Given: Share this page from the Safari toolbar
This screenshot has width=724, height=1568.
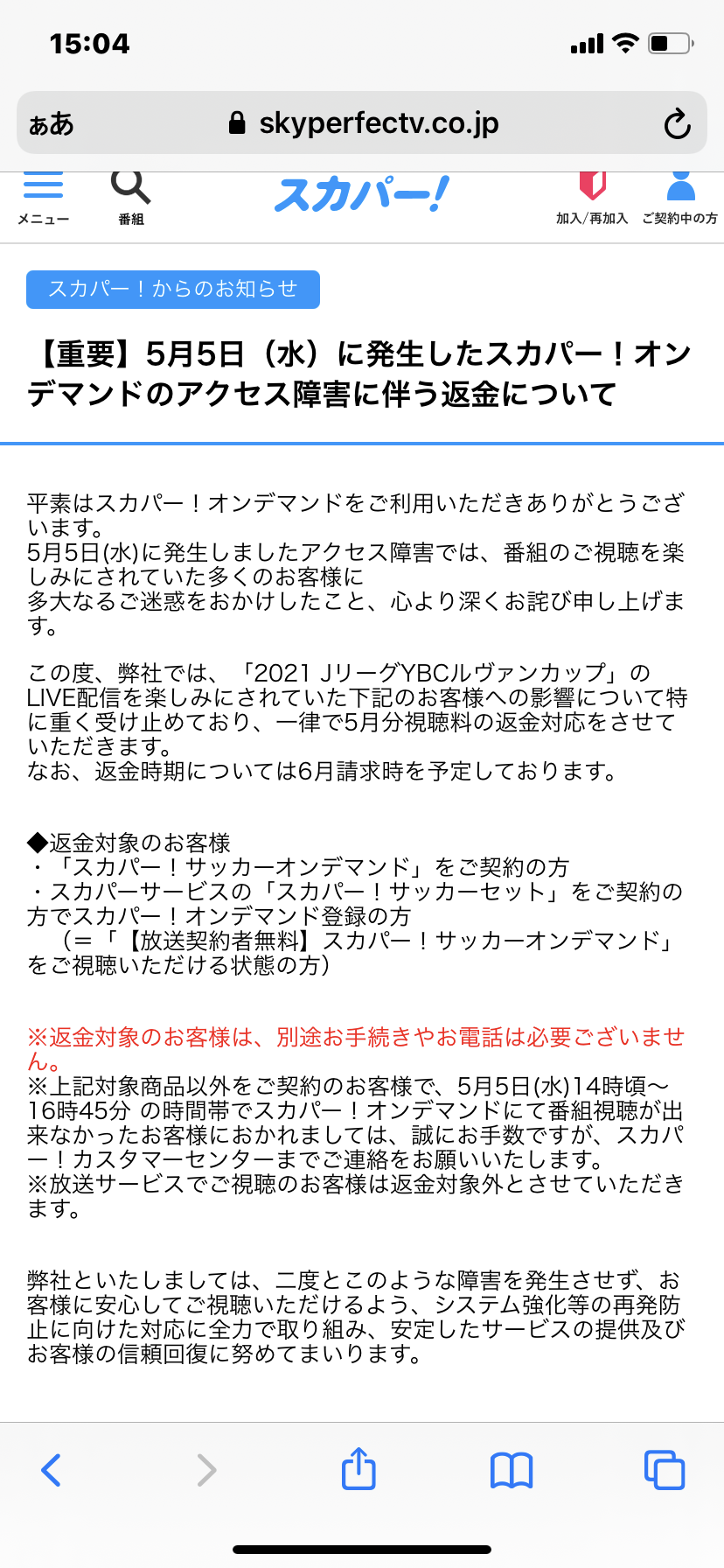Looking at the screenshot, I should click(x=359, y=1468).
